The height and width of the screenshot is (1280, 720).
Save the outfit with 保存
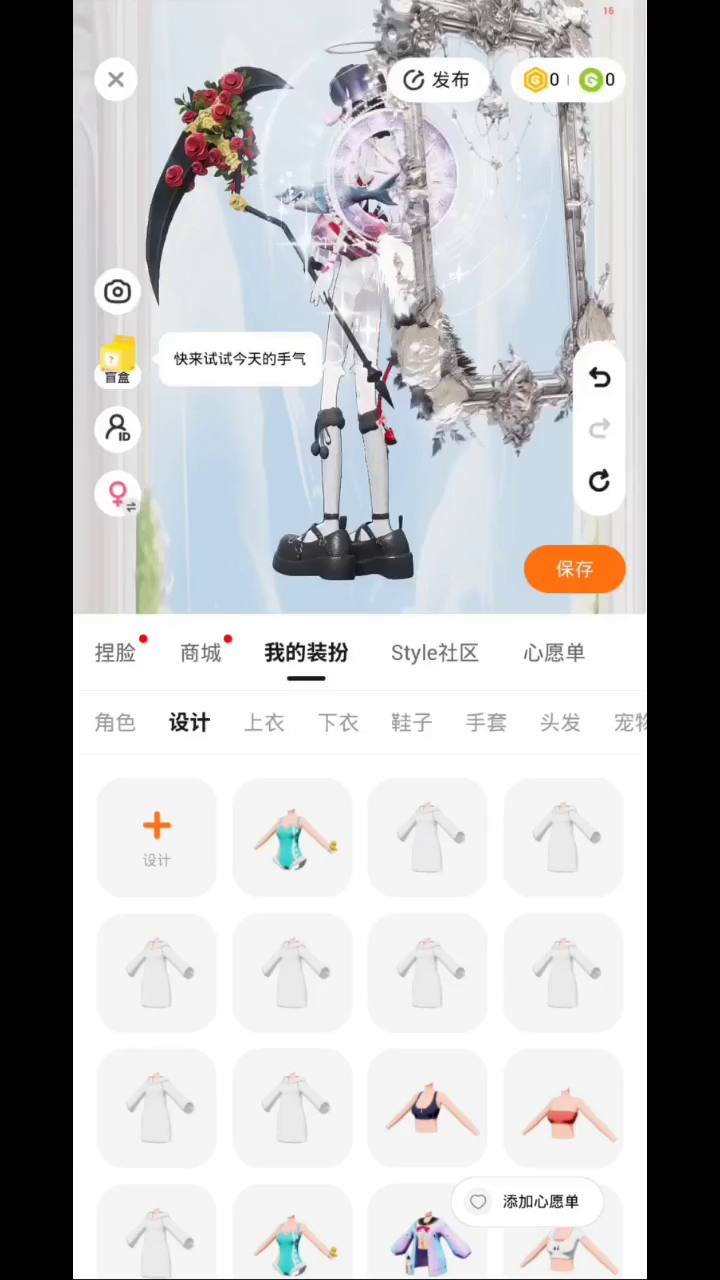tap(575, 569)
